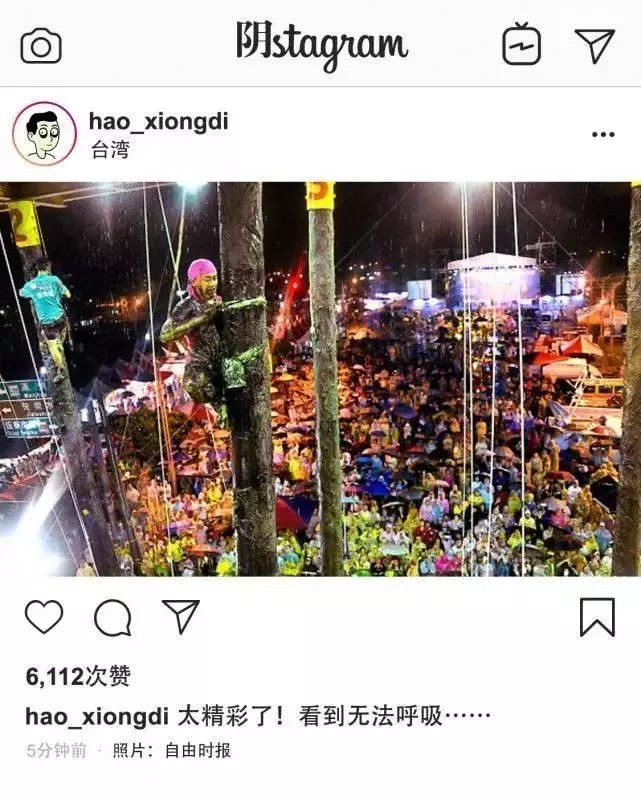View the 6,112 likes list

pyautogui.click(x=78, y=677)
